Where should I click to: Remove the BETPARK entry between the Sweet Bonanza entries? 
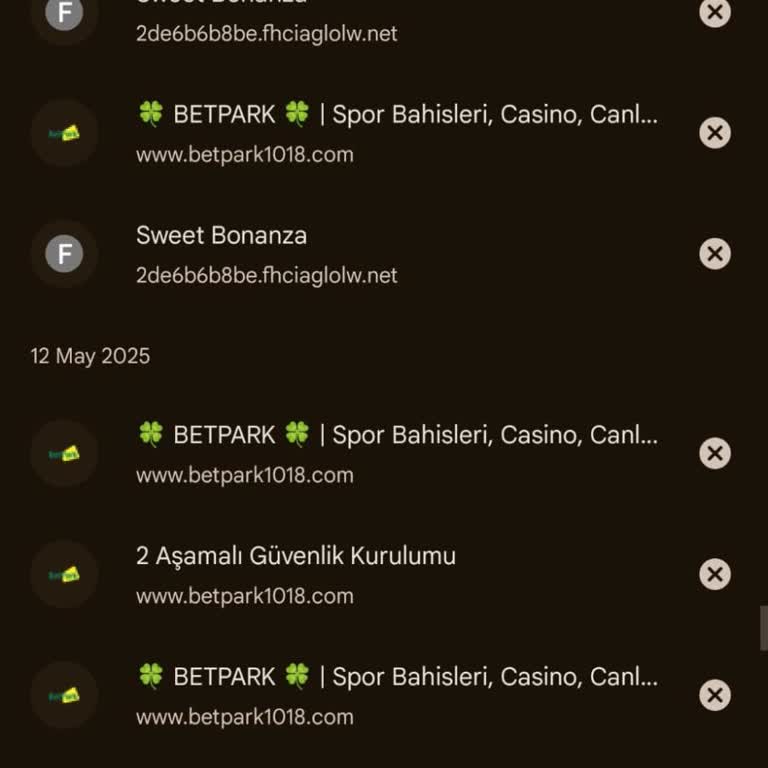coord(714,133)
